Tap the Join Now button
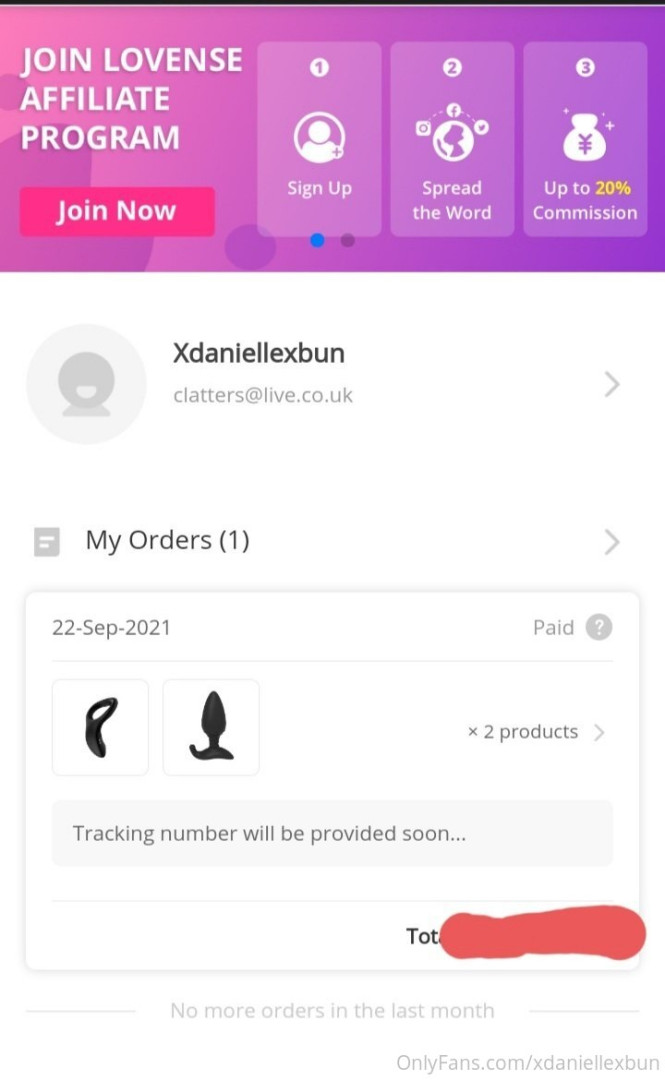Image resolution: width=665 pixels, height=1080 pixels. click(x=117, y=211)
